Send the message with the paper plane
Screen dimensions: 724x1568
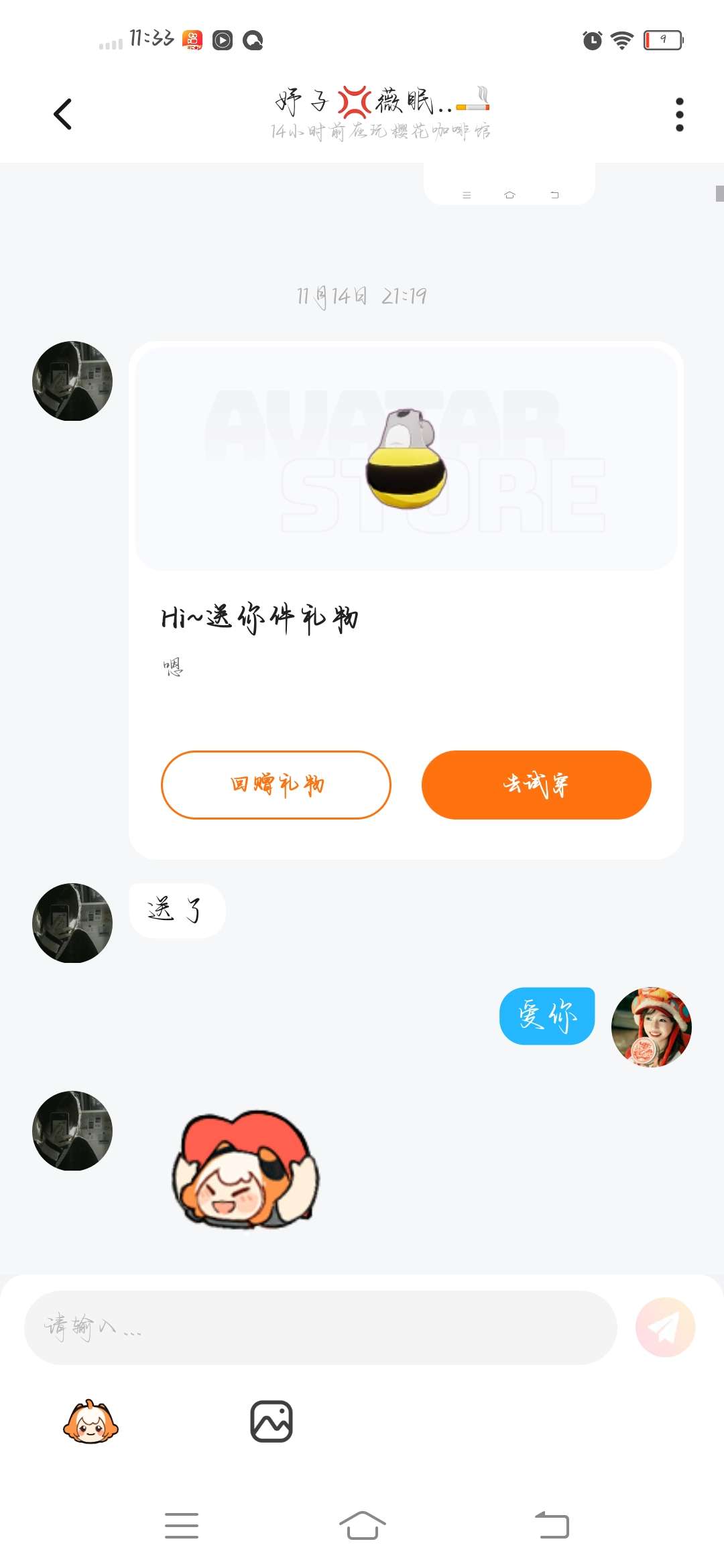pyautogui.click(x=665, y=1327)
